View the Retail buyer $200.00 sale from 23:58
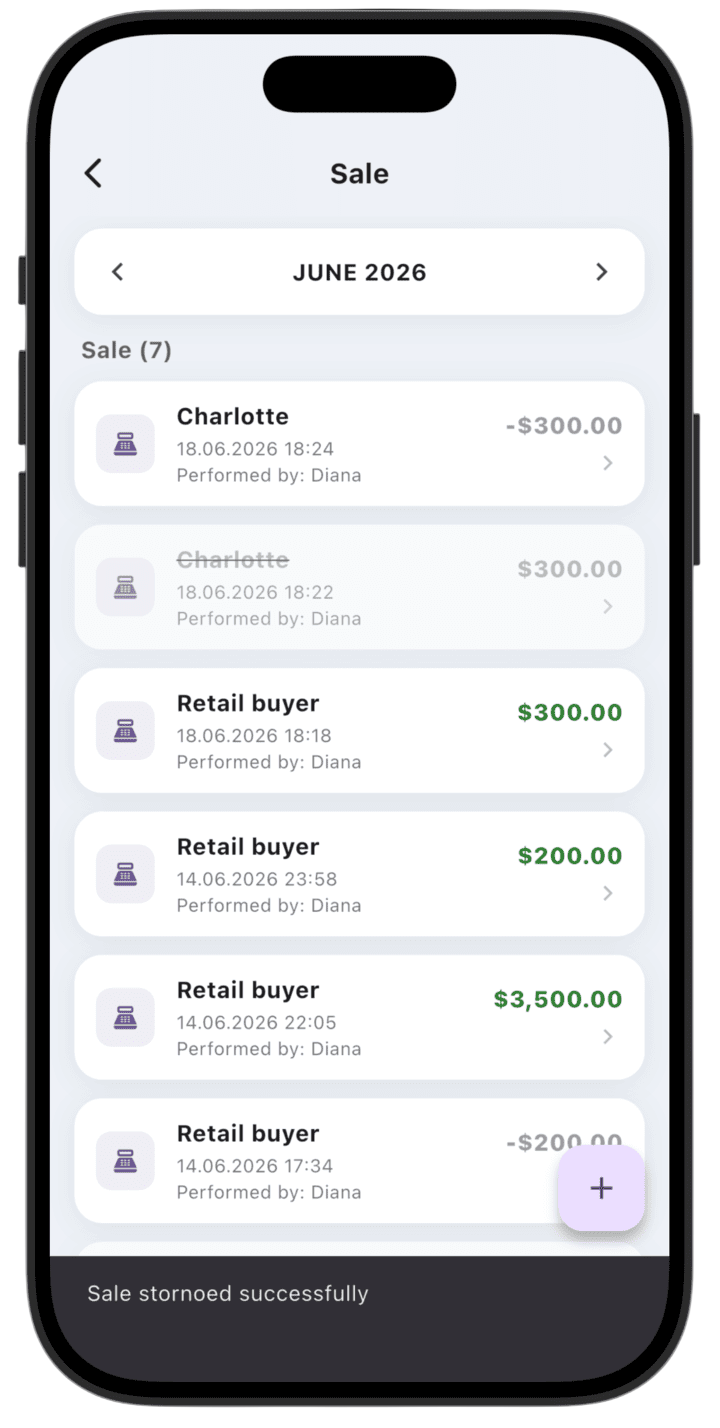The width and height of the screenshot is (720, 1428). coord(359,874)
